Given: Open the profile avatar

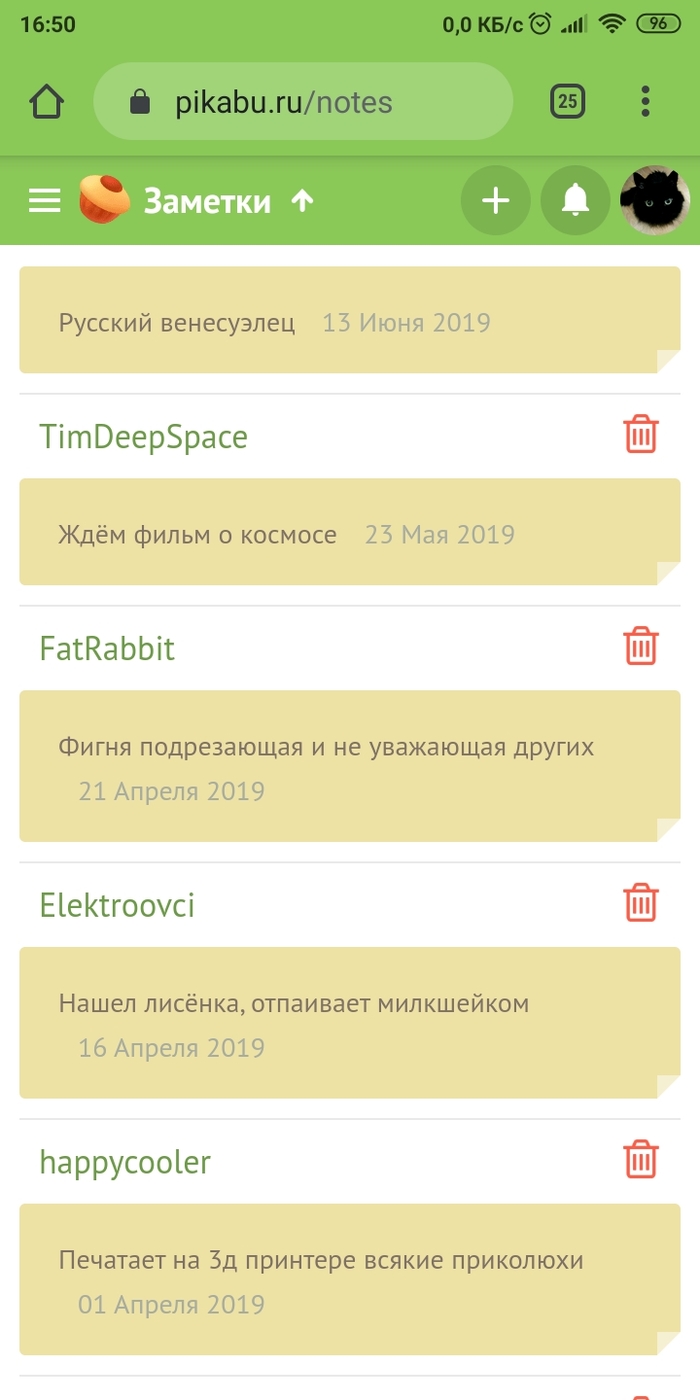Looking at the screenshot, I should point(655,201).
